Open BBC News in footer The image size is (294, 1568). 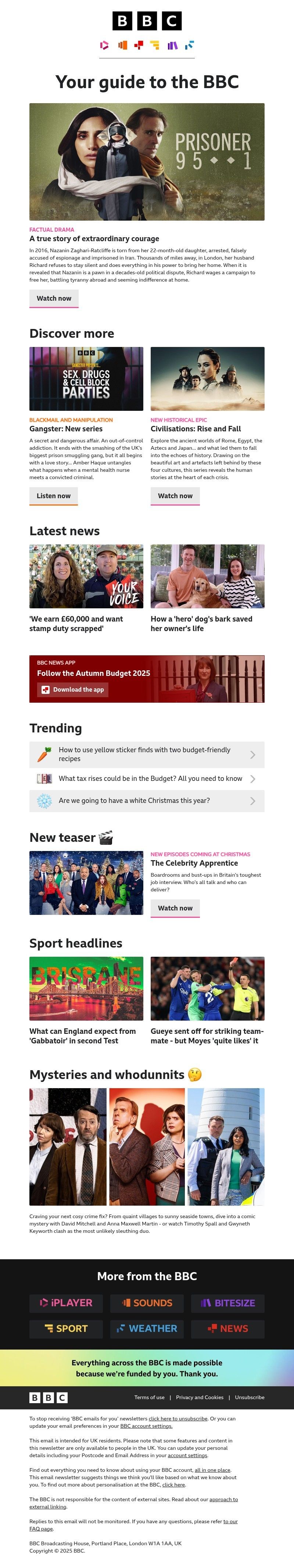pos(227,1328)
